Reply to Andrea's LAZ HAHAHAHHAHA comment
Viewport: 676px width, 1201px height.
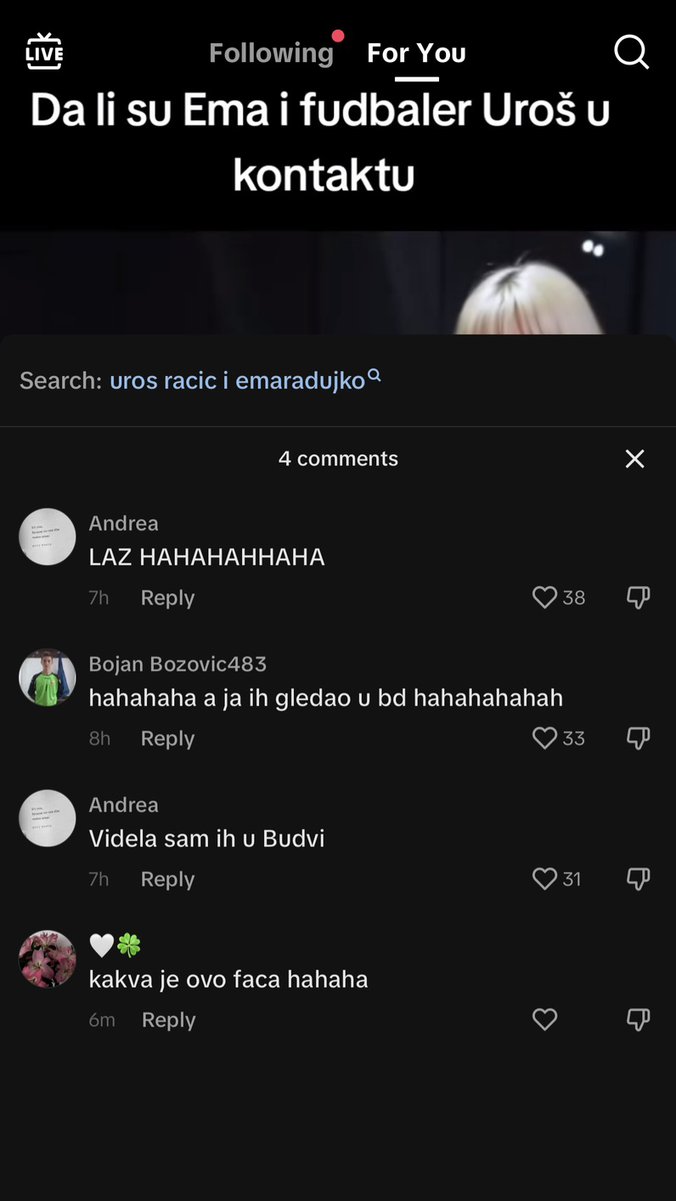click(167, 598)
